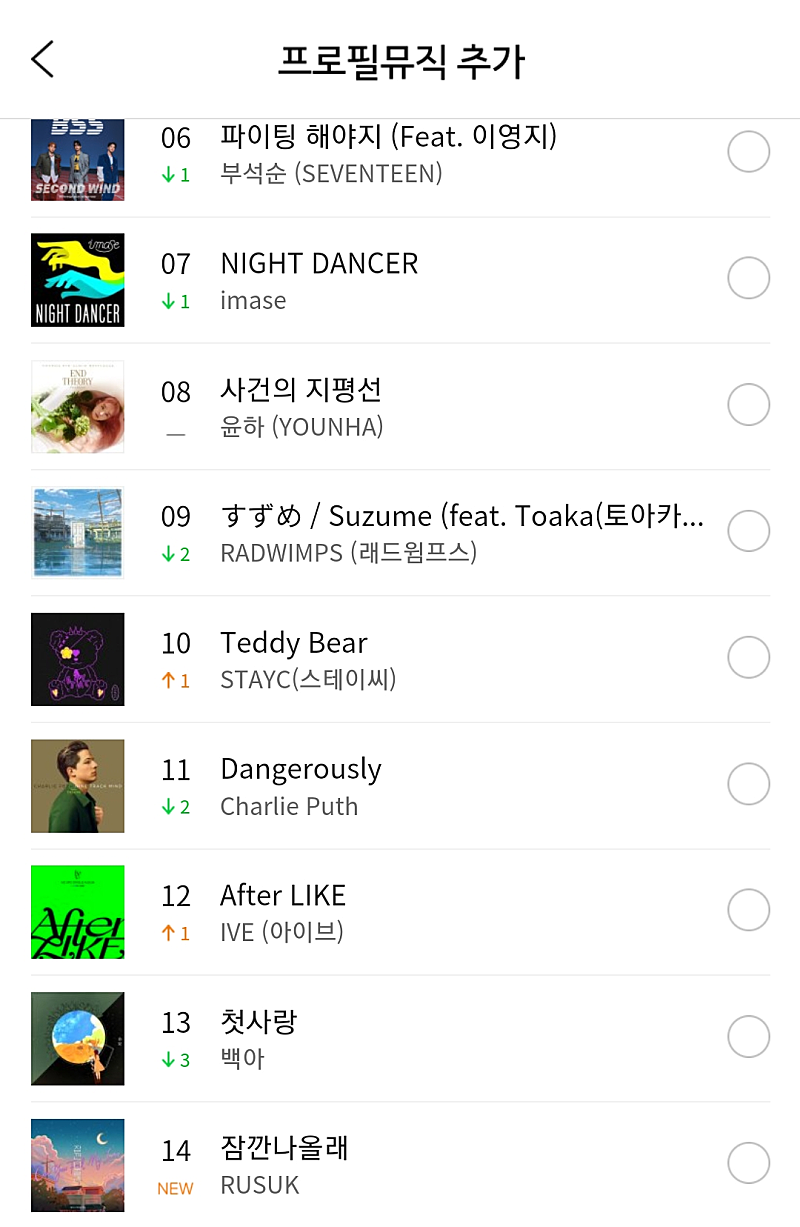Select the Suzume RADWIMPS radio button

(x=748, y=531)
